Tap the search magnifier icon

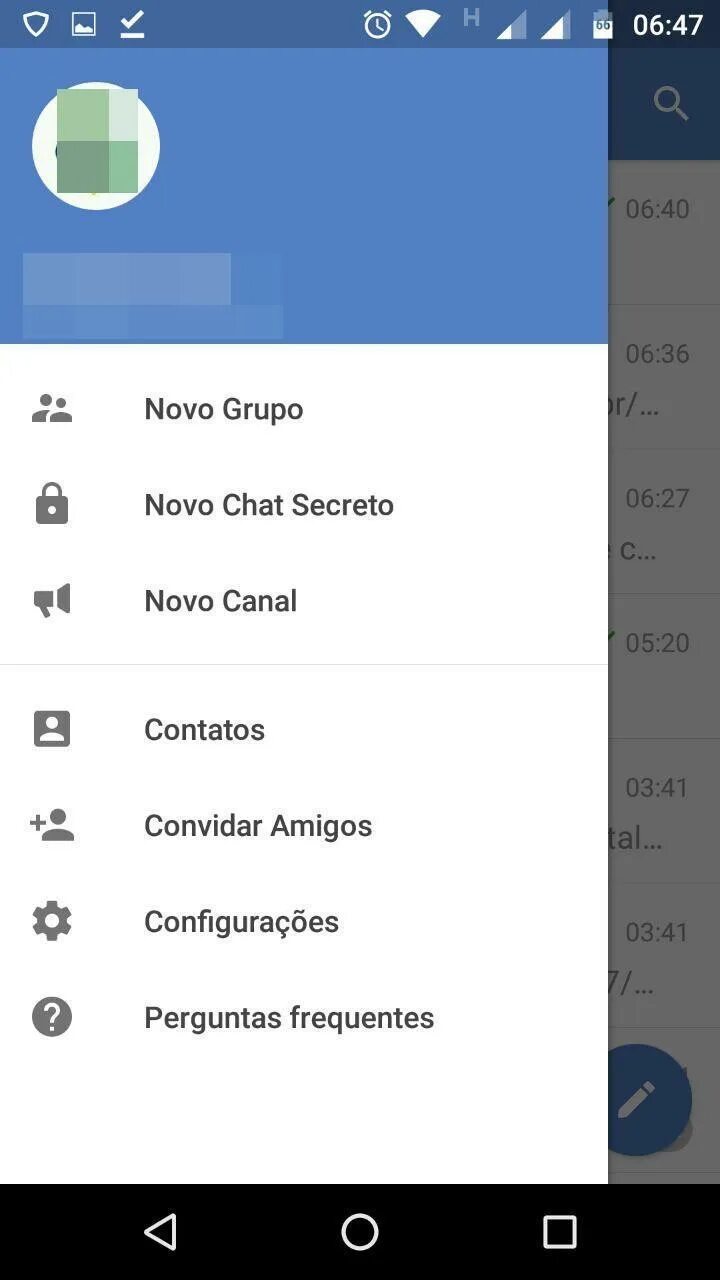click(670, 103)
